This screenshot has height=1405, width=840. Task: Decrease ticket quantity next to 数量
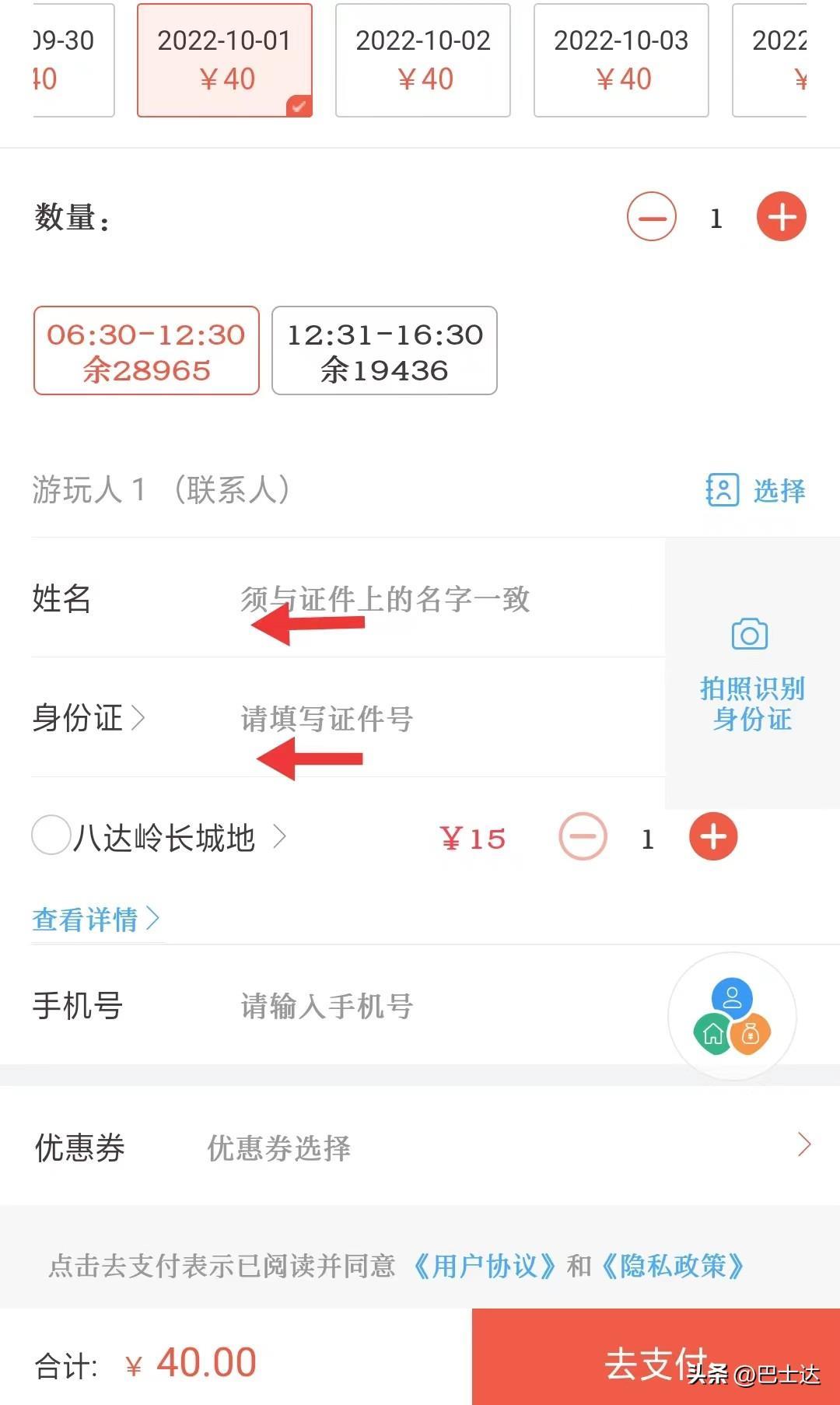pyautogui.click(x=651, y=217)
